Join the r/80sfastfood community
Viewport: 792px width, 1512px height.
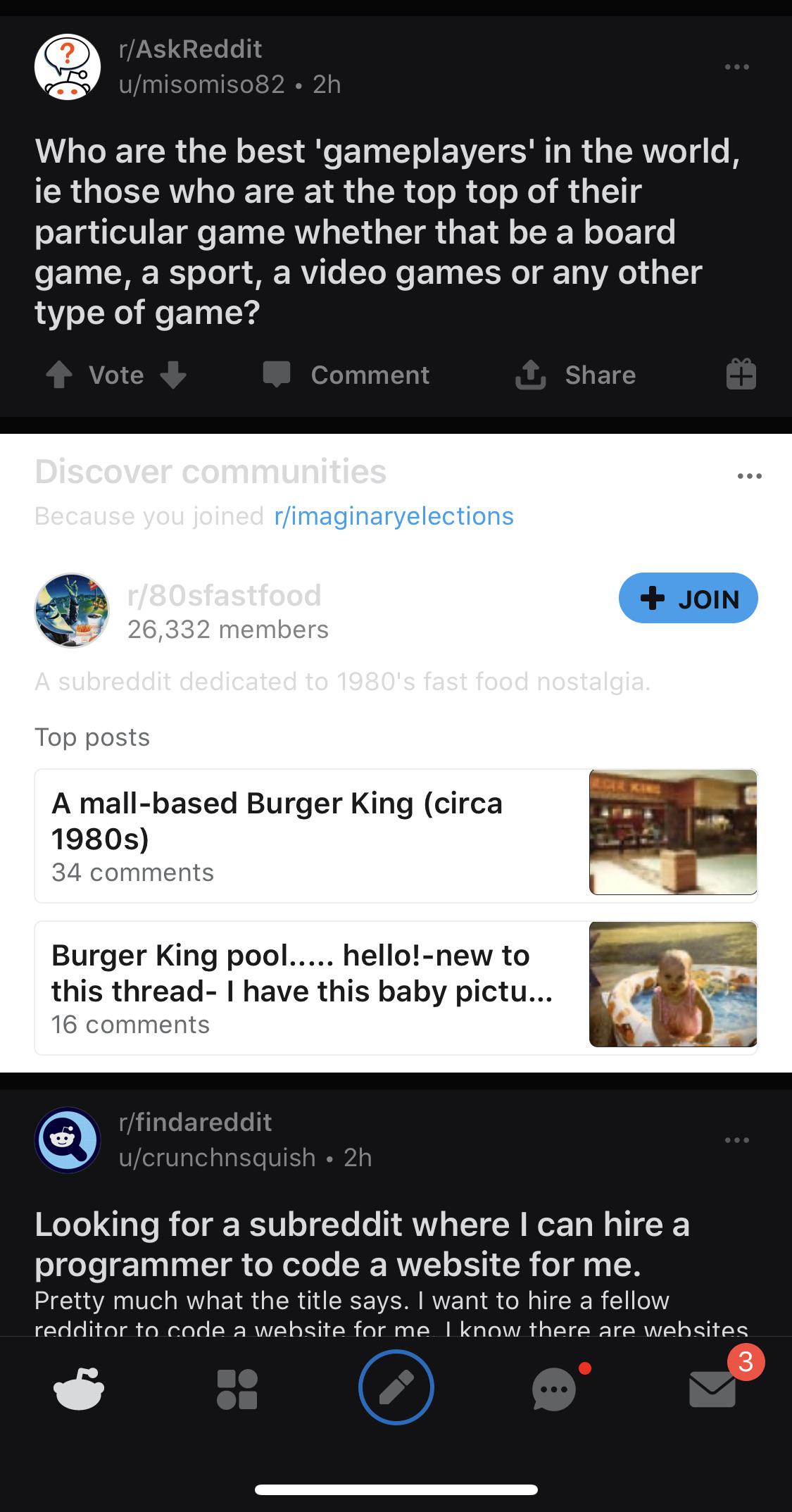[x=688, y=599]
